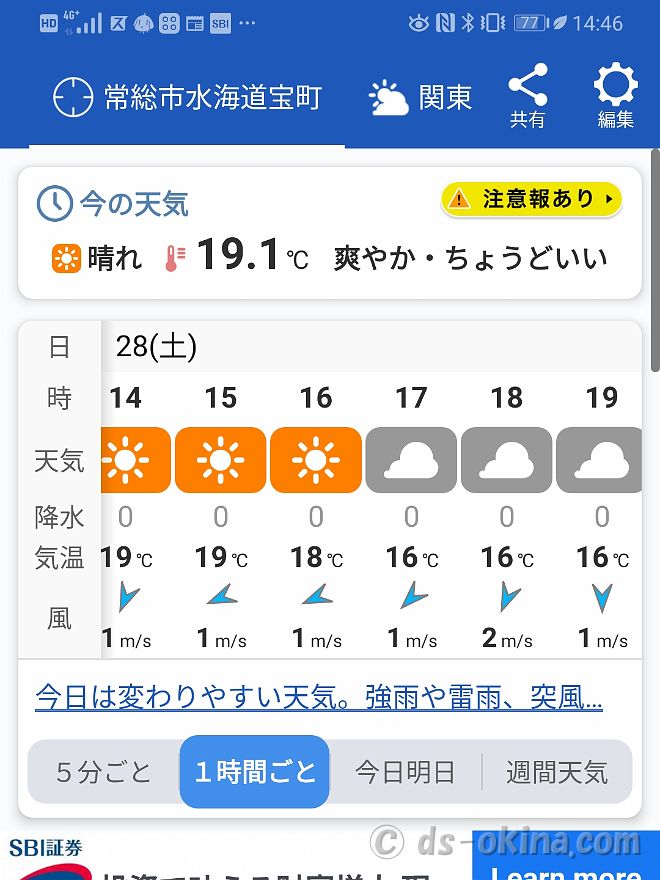This screenshot has height=880, width=660.
Task: Open 編集 settings gear
Action: [x=615, y=97]
